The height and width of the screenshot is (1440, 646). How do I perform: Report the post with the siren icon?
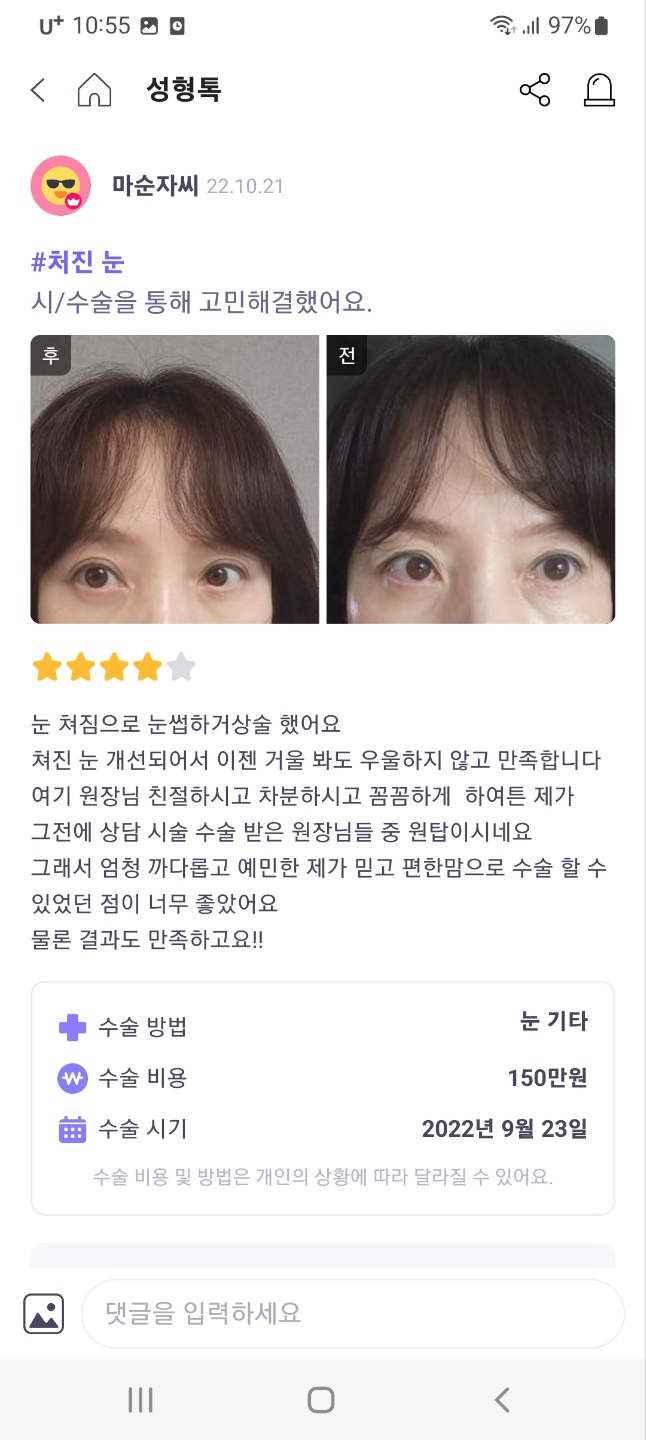(598, 91)
